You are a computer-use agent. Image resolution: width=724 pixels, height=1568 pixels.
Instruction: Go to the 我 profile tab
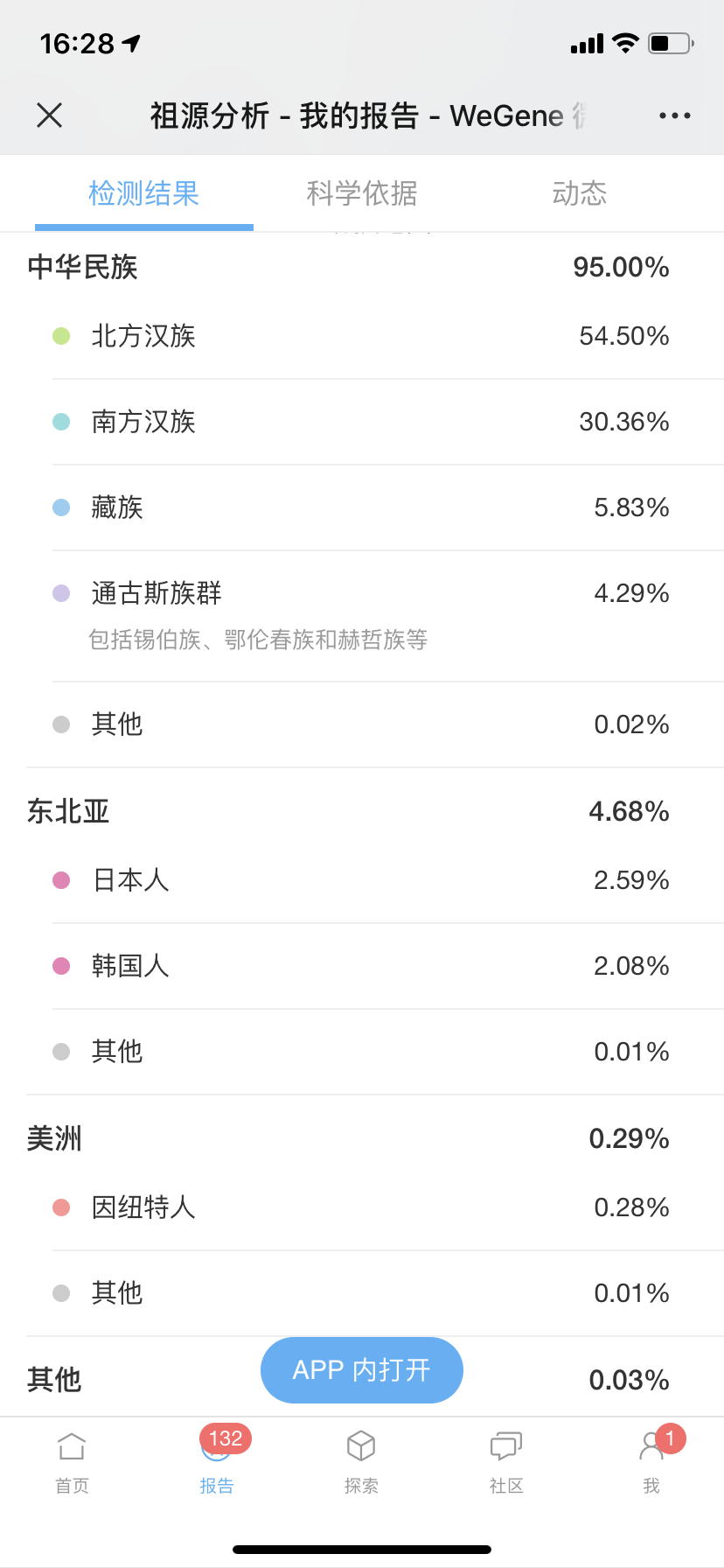point(651,1463)
